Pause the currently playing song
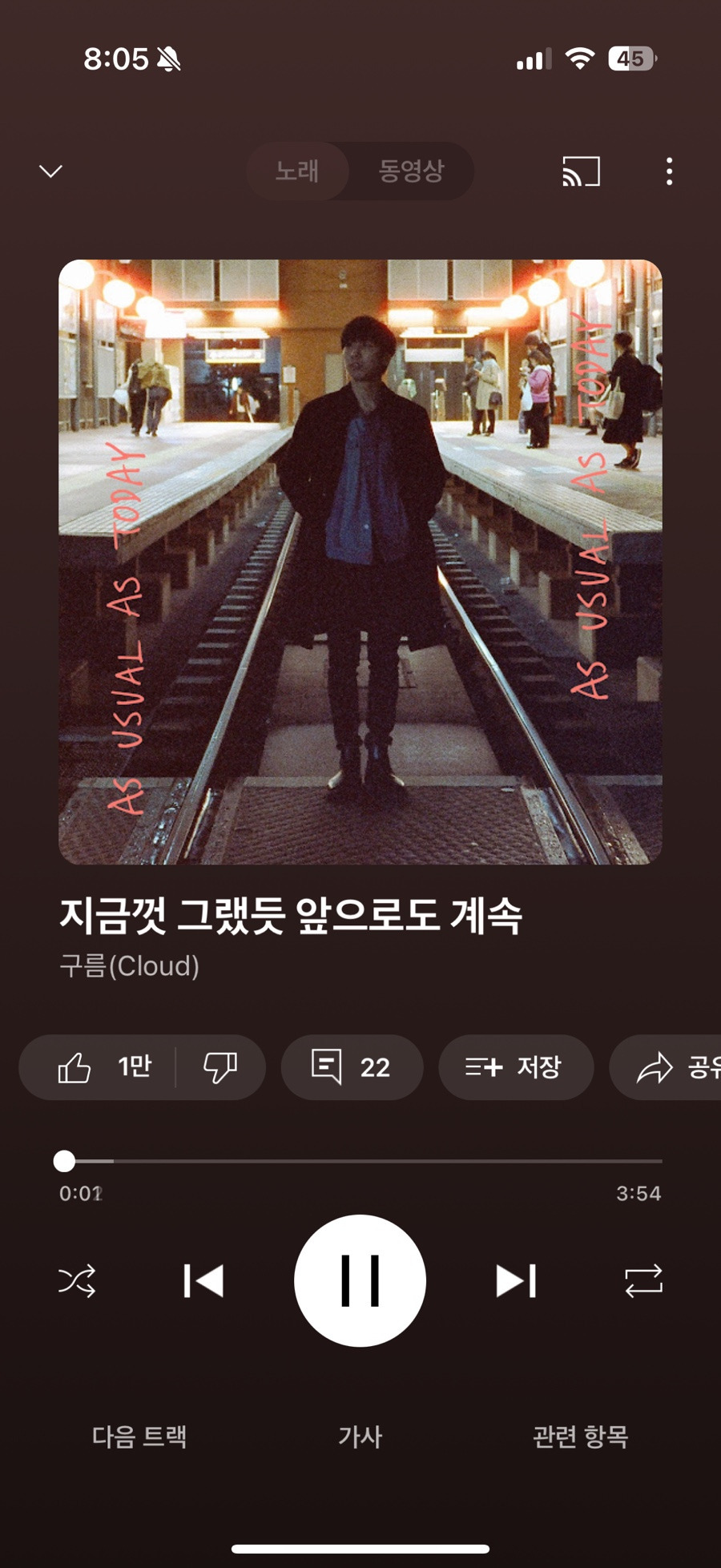Image resolution: width=721 pixels, height=1568 pixels. 360,1280
